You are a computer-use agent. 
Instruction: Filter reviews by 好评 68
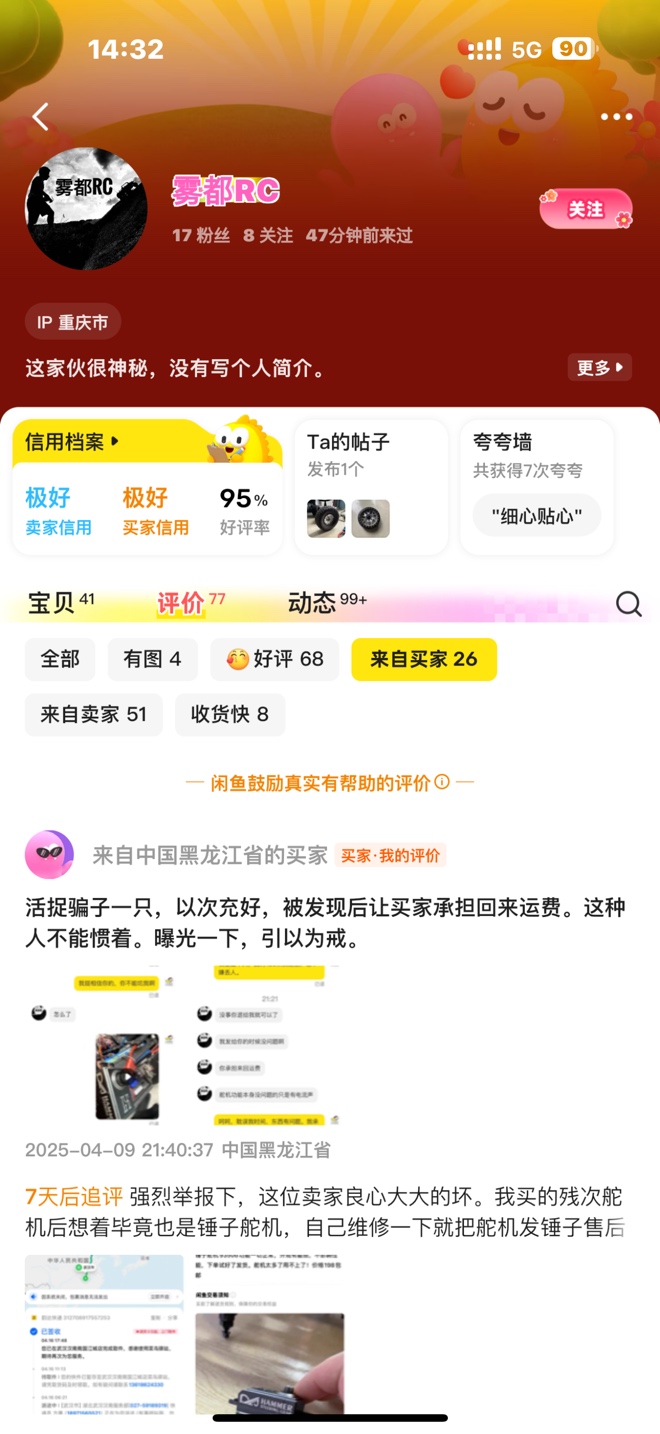(274, 659)
